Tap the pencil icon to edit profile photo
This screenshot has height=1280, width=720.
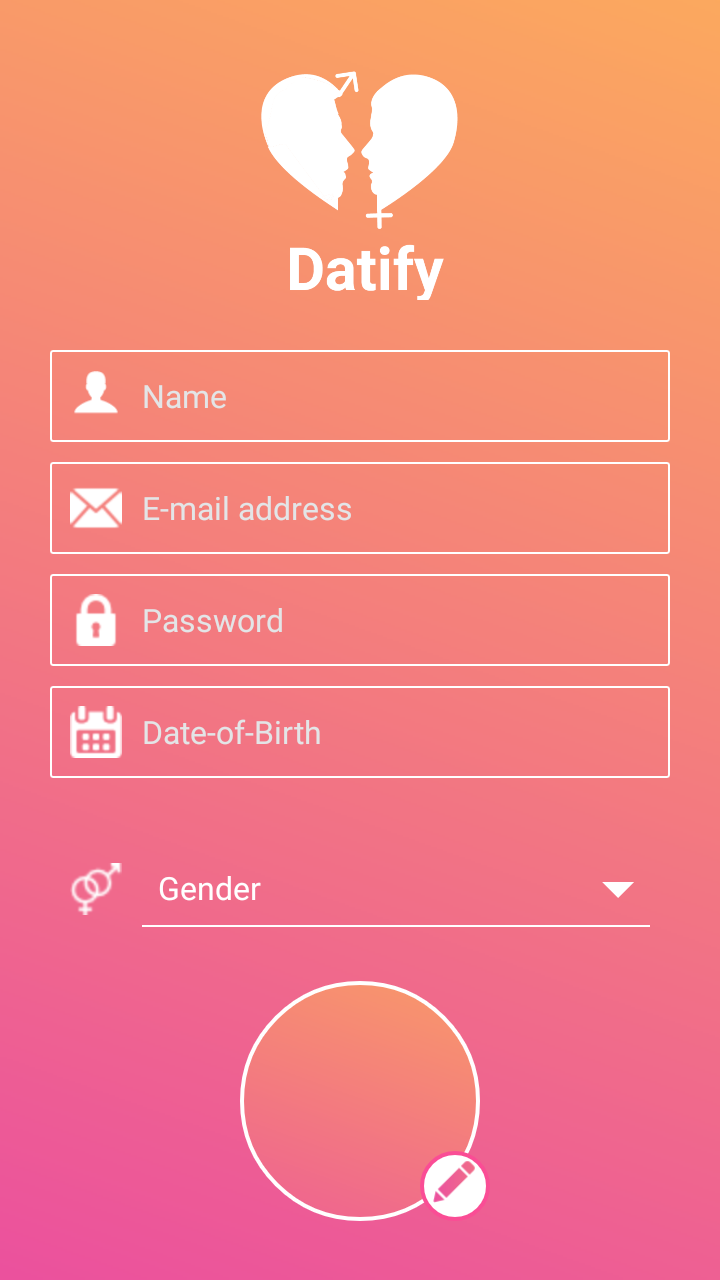(455, 1186)
